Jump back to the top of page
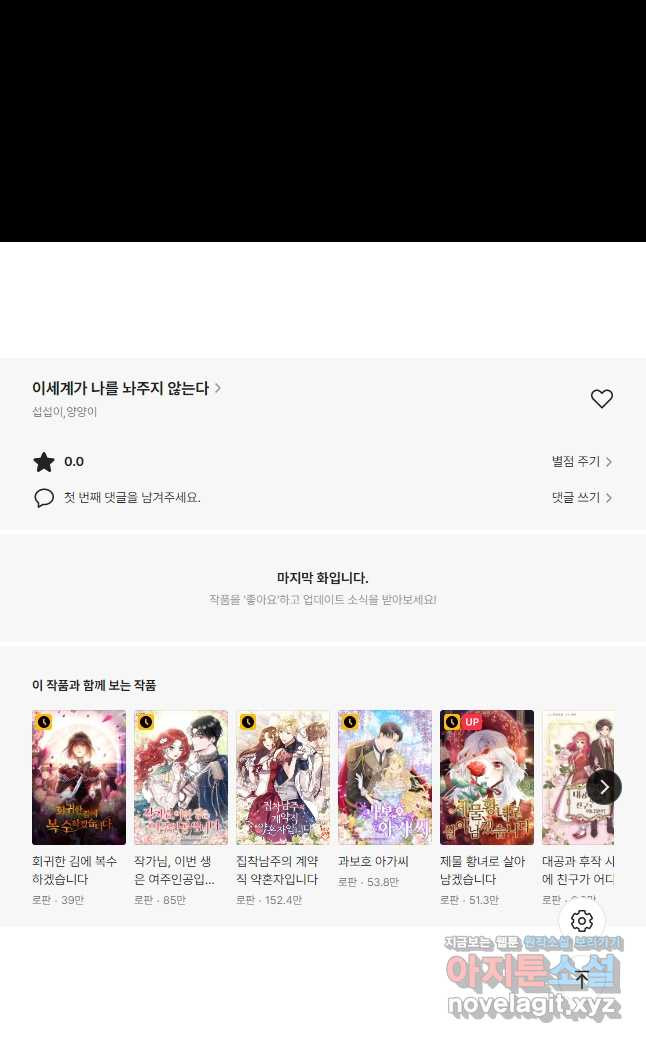Image resolution: width=646 pixels, height=1043 pixels. pyautogui.click(x=582, y=980)
